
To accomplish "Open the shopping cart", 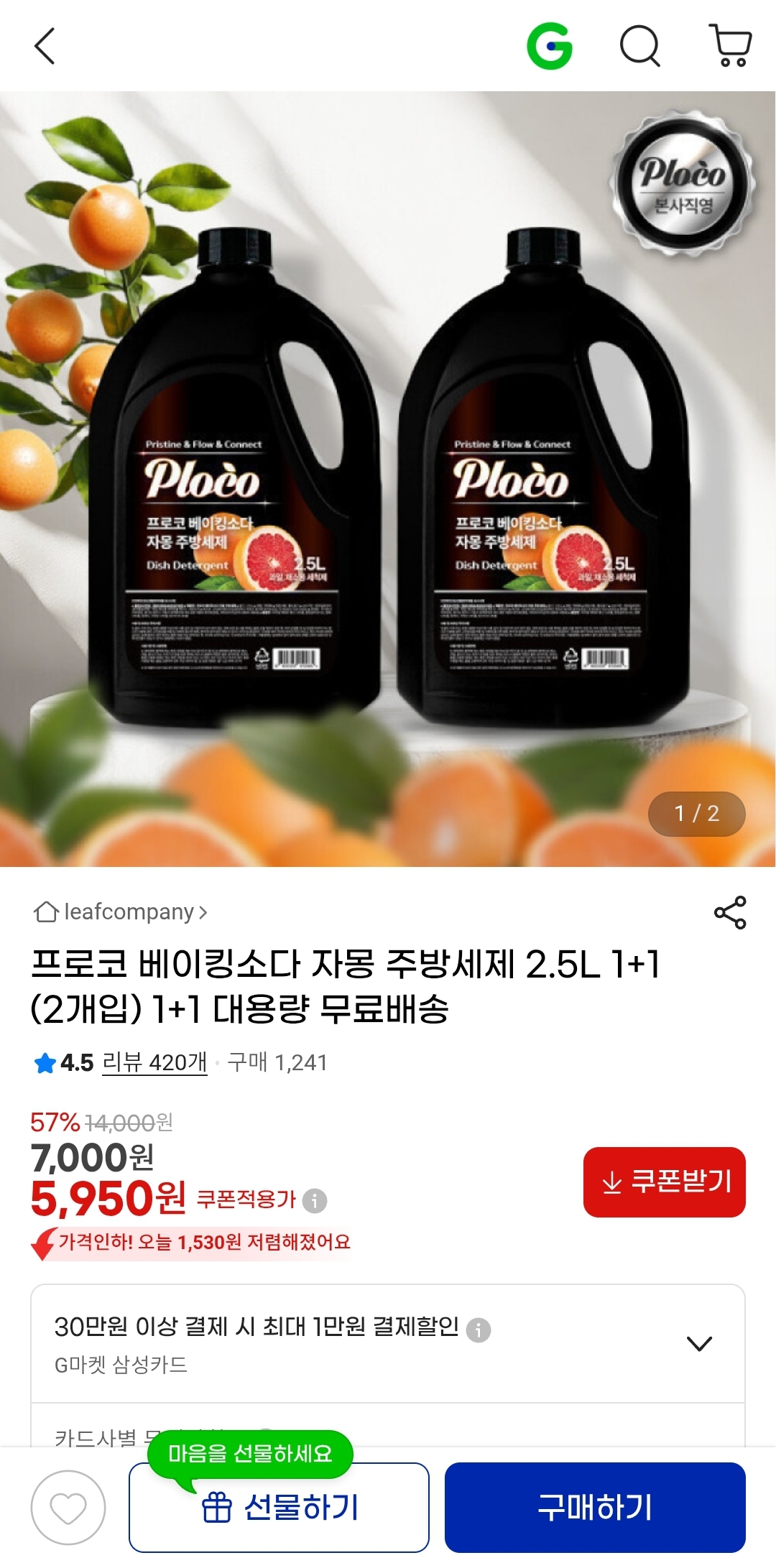I will tap(731, 45).
